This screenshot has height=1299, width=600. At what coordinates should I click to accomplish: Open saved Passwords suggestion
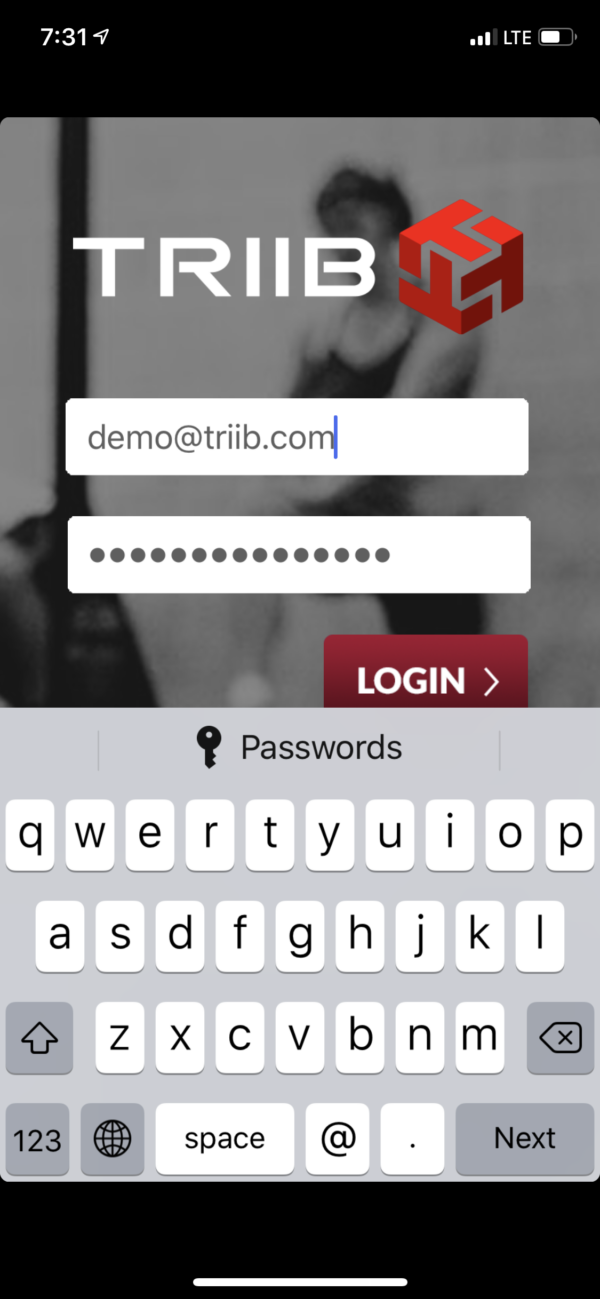299,748
